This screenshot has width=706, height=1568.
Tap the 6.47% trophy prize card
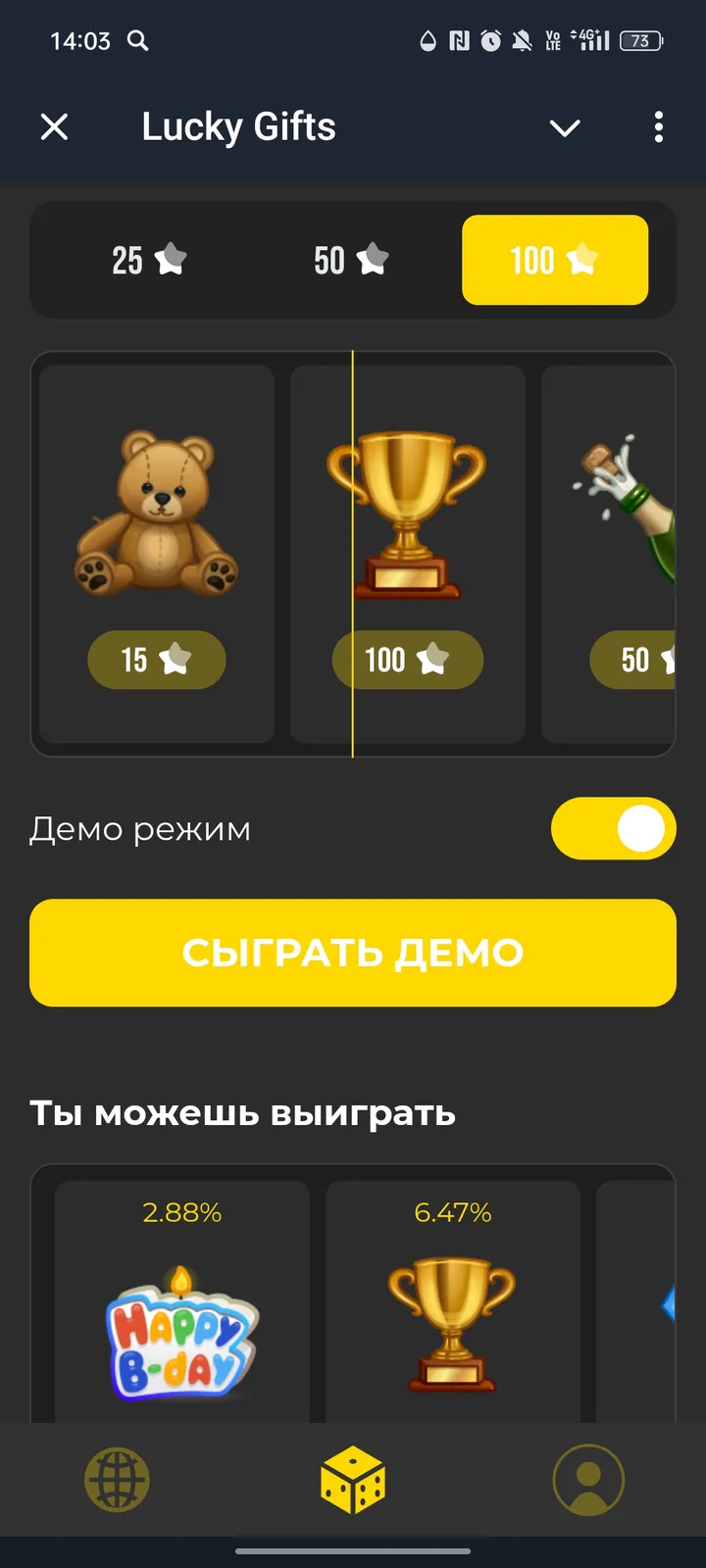coord(451,1313)
